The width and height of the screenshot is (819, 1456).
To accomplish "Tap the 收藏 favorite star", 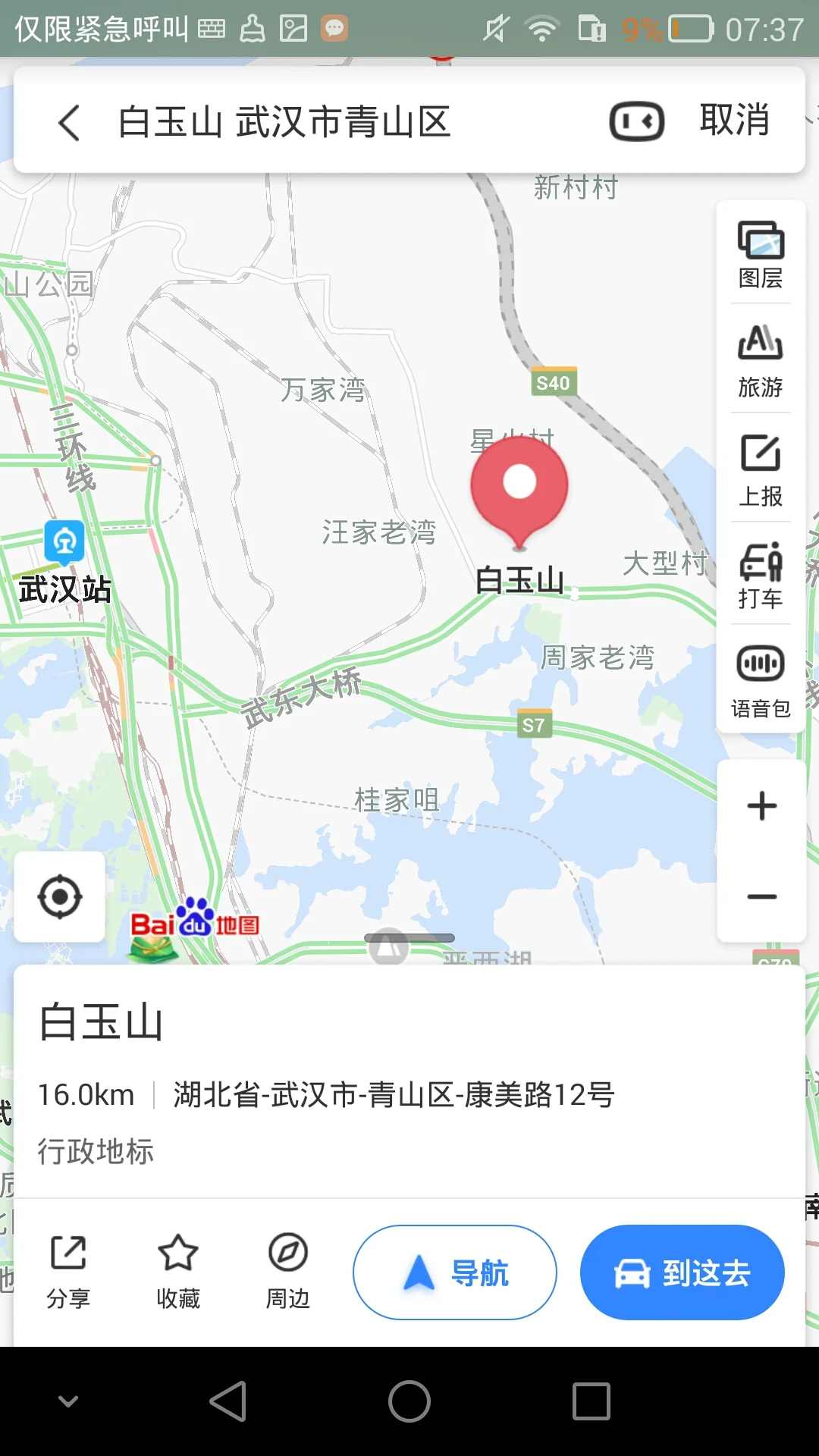I will (178, 1270).
